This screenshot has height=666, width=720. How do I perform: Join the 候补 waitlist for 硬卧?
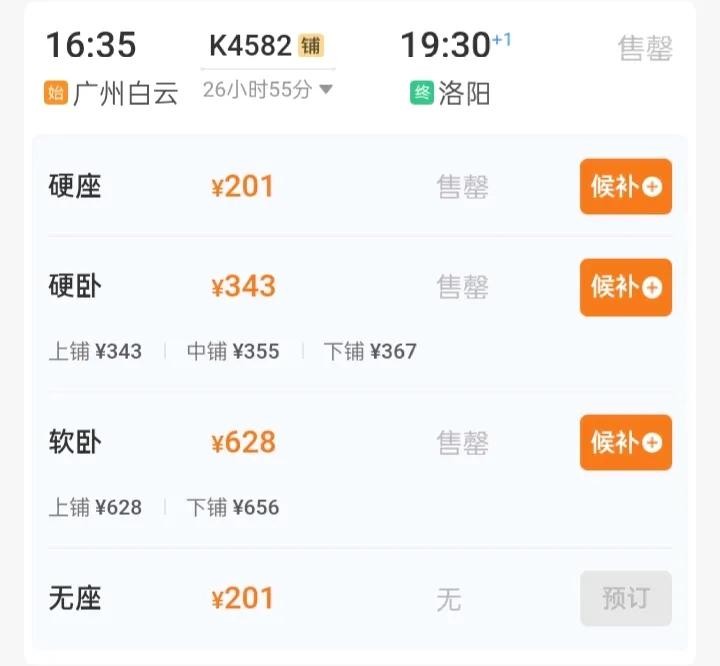625,287
